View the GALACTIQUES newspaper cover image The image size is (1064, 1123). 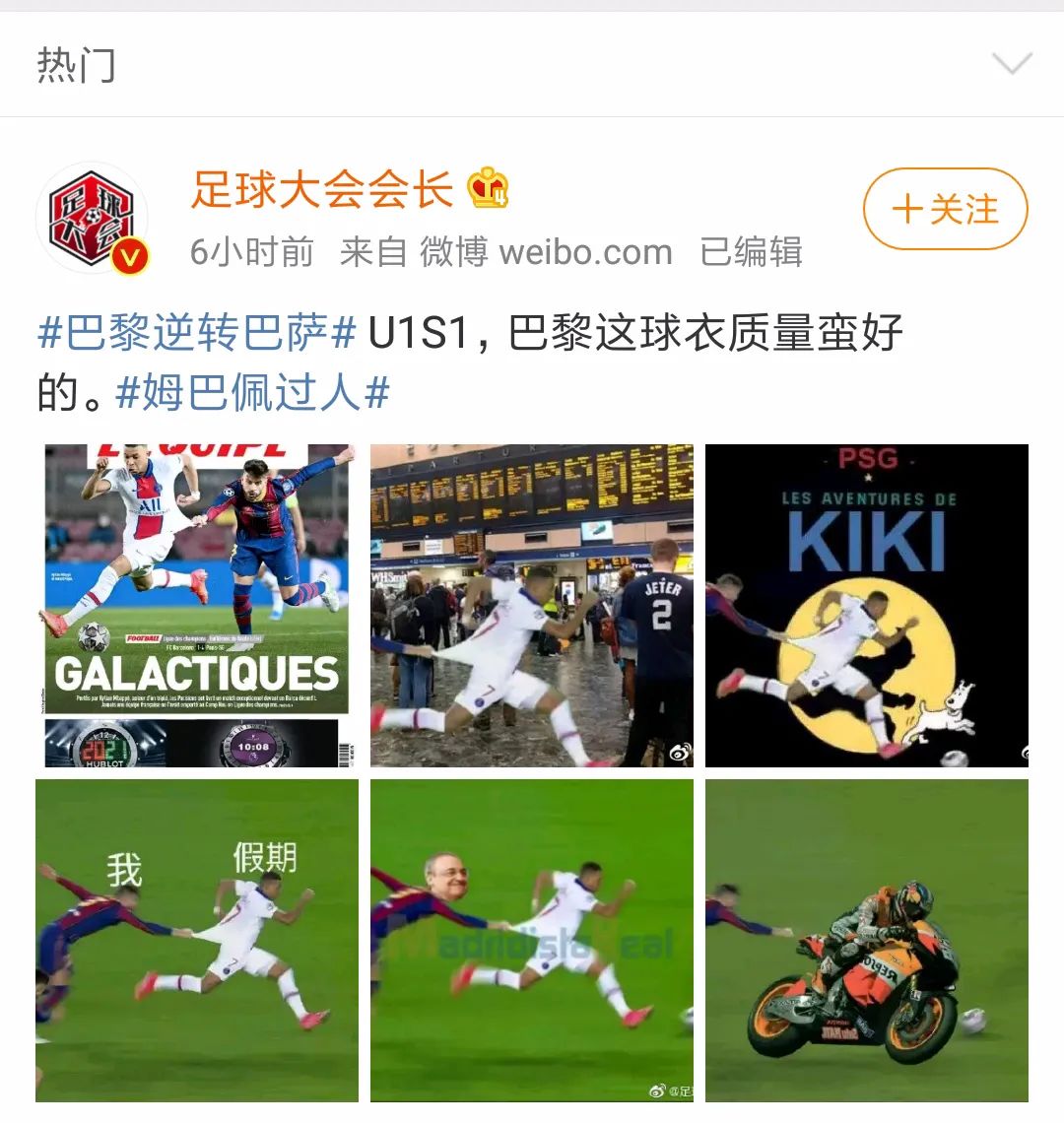(x=197, y=605)
